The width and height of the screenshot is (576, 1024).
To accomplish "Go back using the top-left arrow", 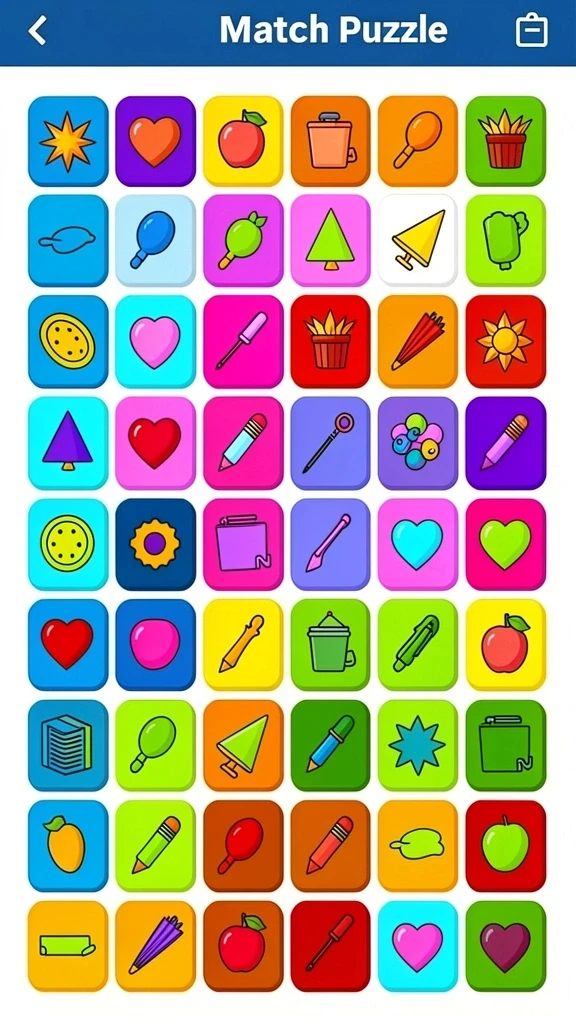I will [x=37, y=31].
